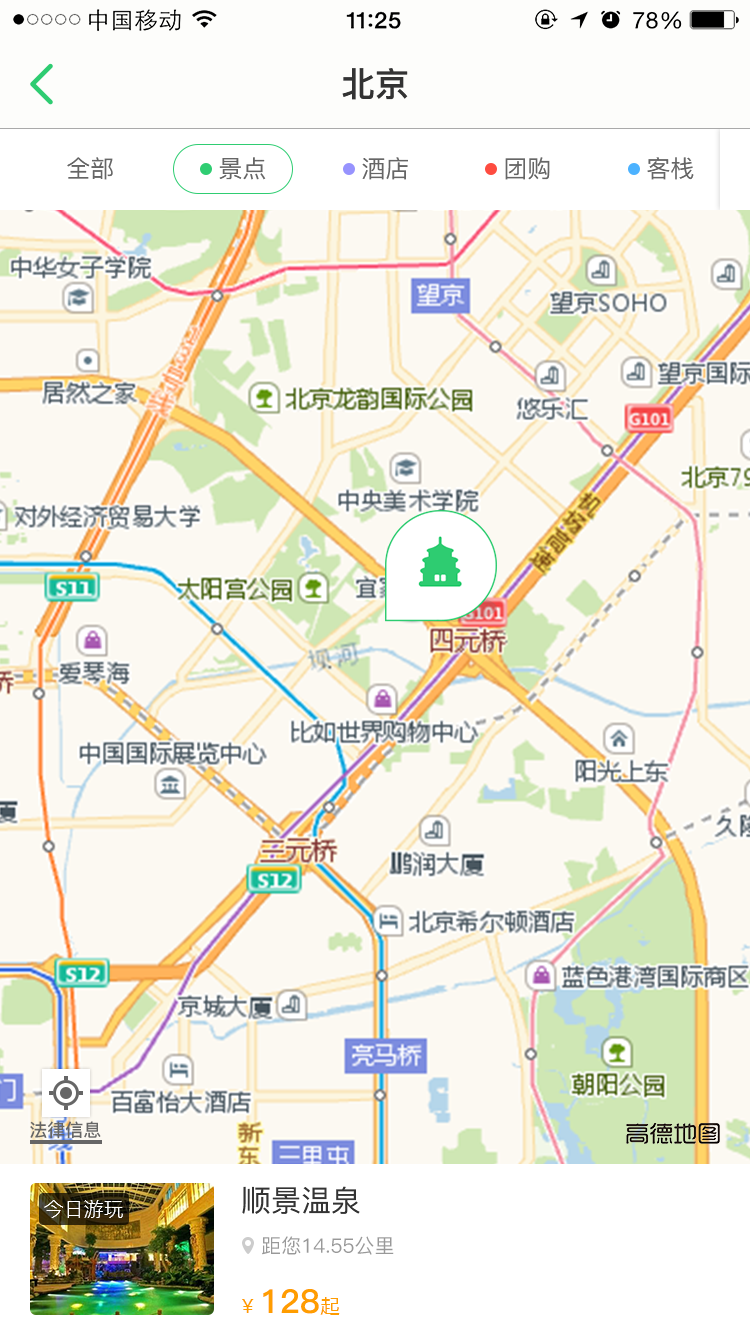The height and width of the screenshot is (1334, 750).
Task: Switch to the 酒店 tab
Action: tap(376, 169)
